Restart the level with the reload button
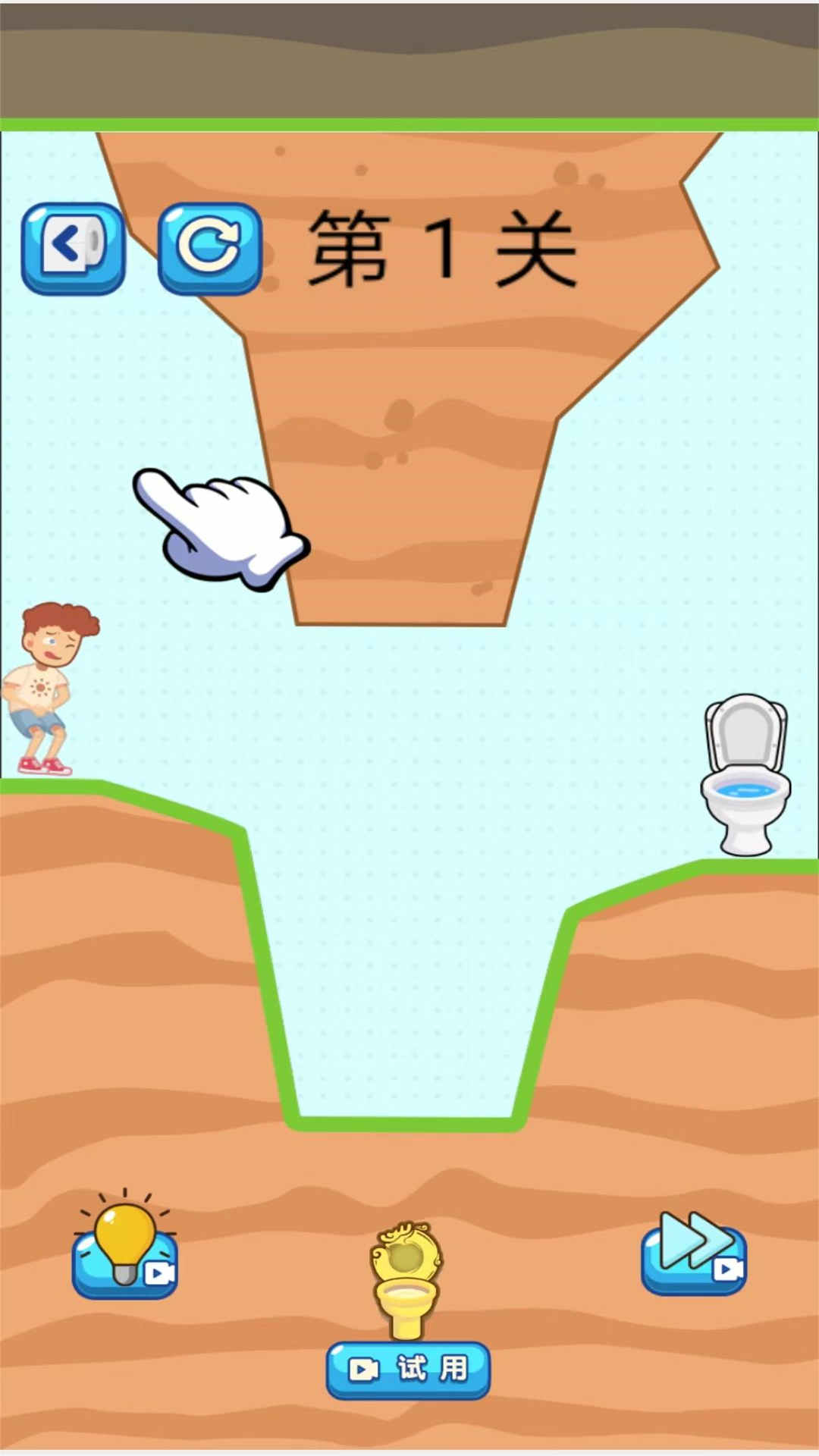 click(x=210, y=248)
